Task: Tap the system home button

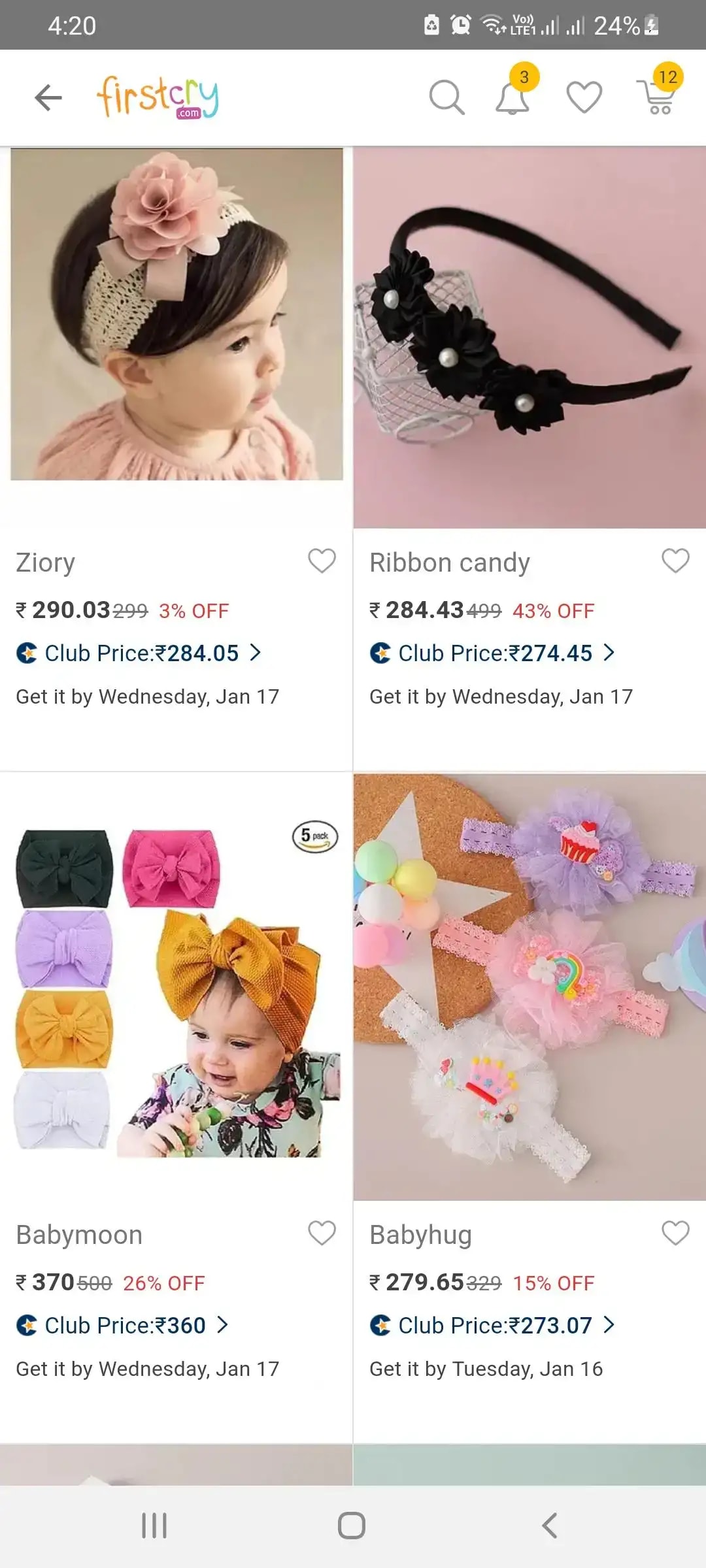Action: 352,1526
